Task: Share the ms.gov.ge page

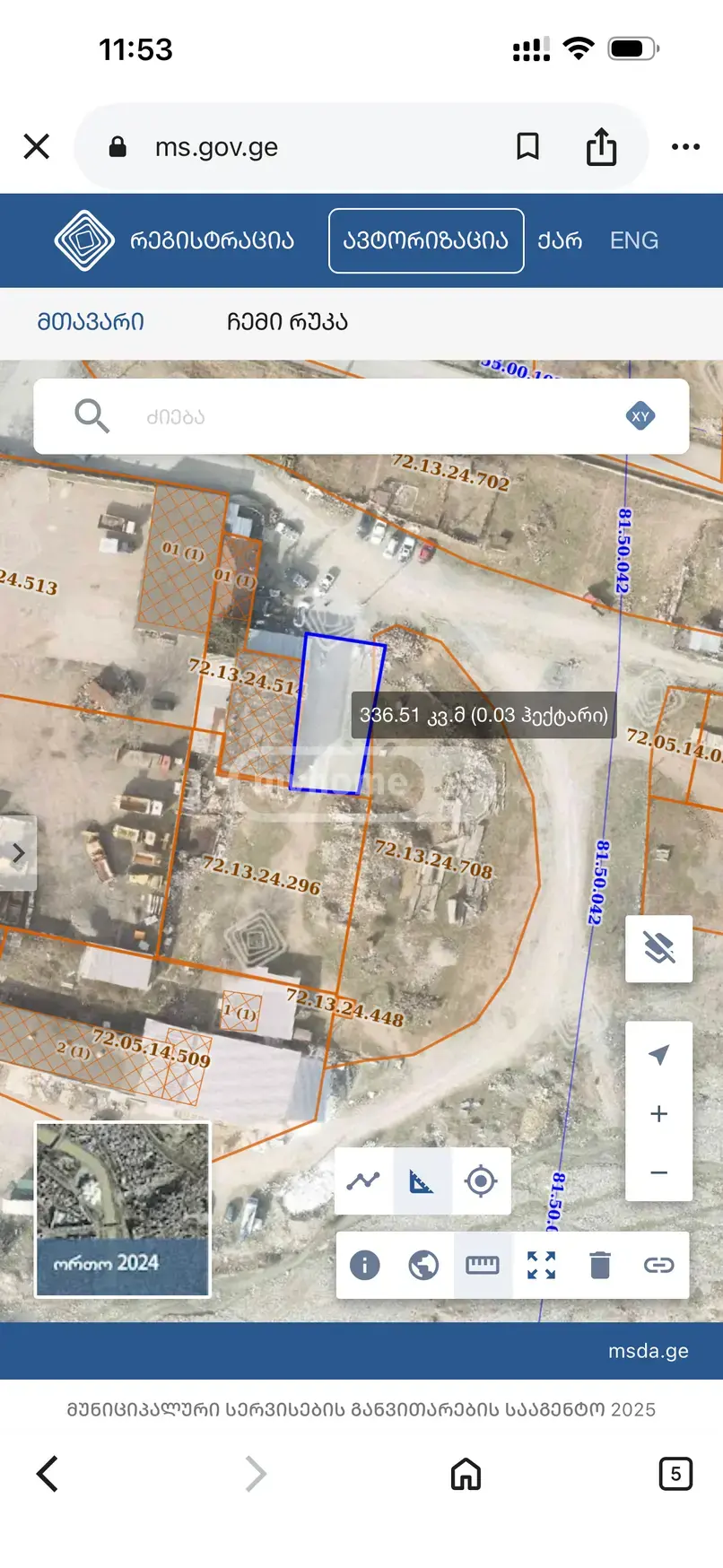Action: pyautogui.click(x=601, y=146)
